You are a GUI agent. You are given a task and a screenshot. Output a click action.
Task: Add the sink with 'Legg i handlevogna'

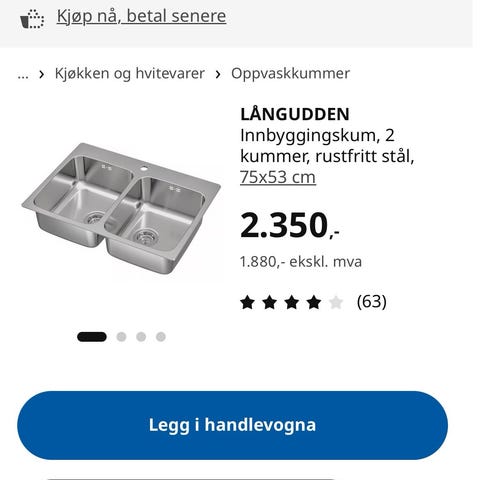point(232,425)
